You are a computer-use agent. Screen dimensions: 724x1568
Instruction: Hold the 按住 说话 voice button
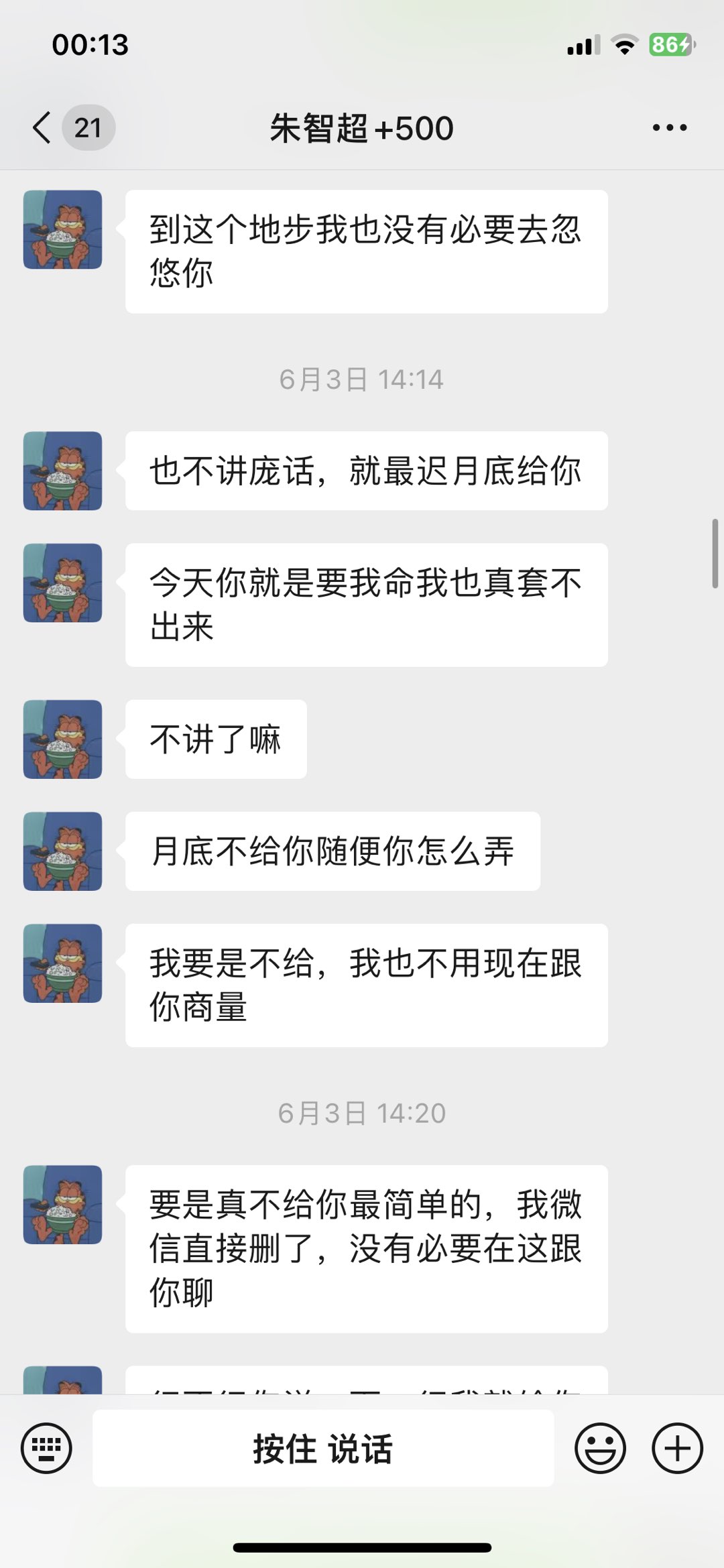click(x=323, y=1448)
